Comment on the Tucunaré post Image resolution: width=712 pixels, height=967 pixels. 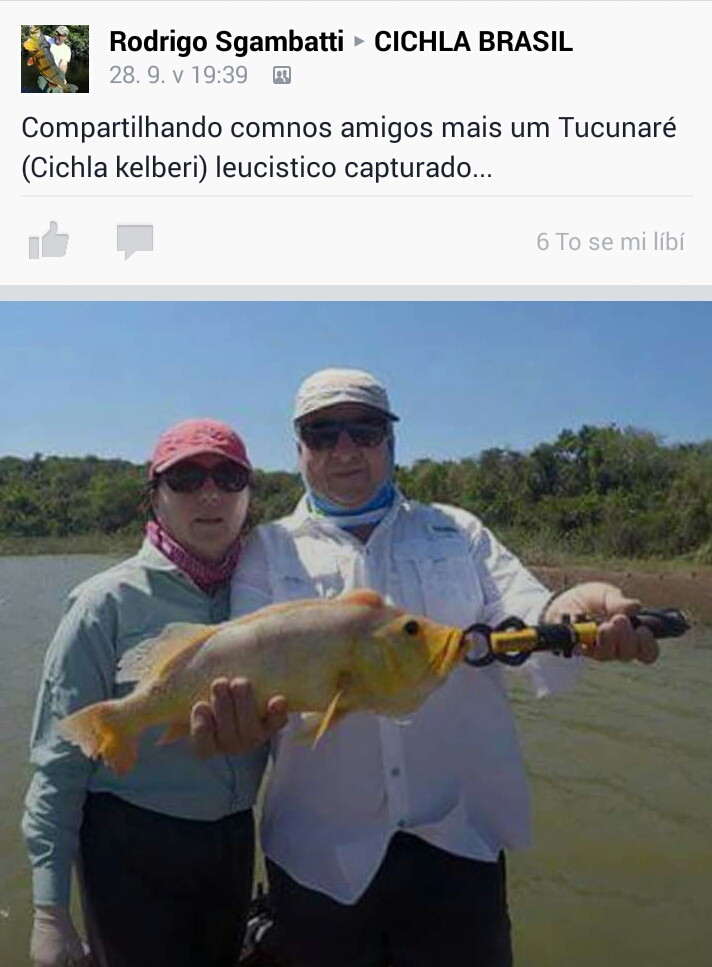coord(135,241)
